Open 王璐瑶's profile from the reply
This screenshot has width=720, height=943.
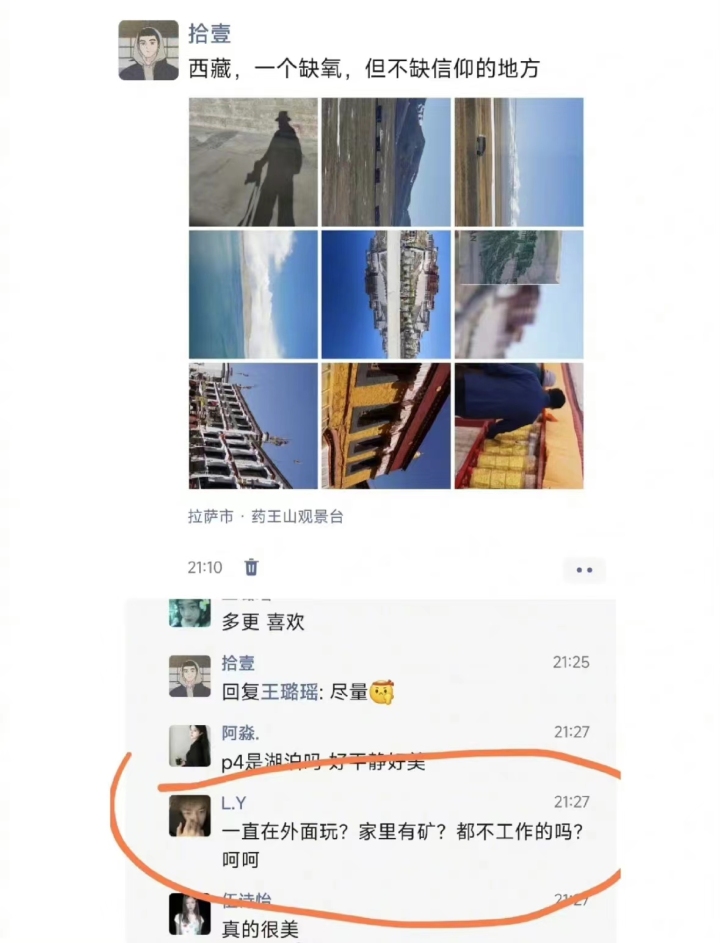coord(297,691)
